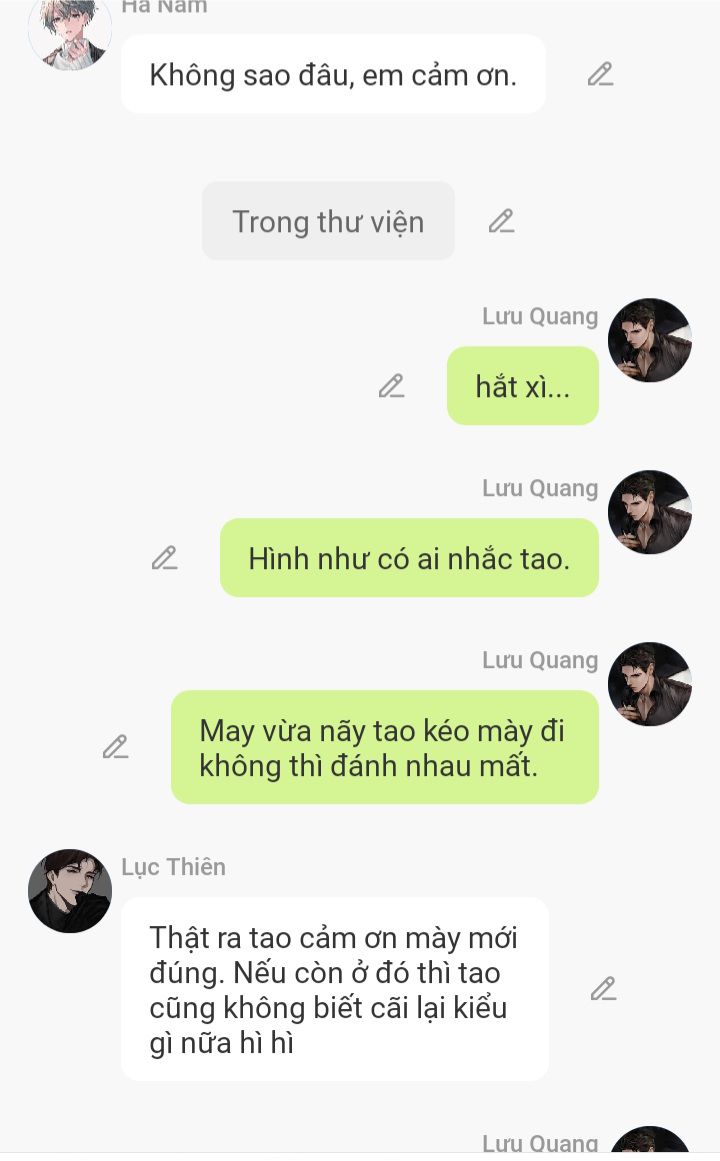Screen dimensions: 720x1161
Task: Tap Hạ Nam's profile picture
Action: pos(70,32)
